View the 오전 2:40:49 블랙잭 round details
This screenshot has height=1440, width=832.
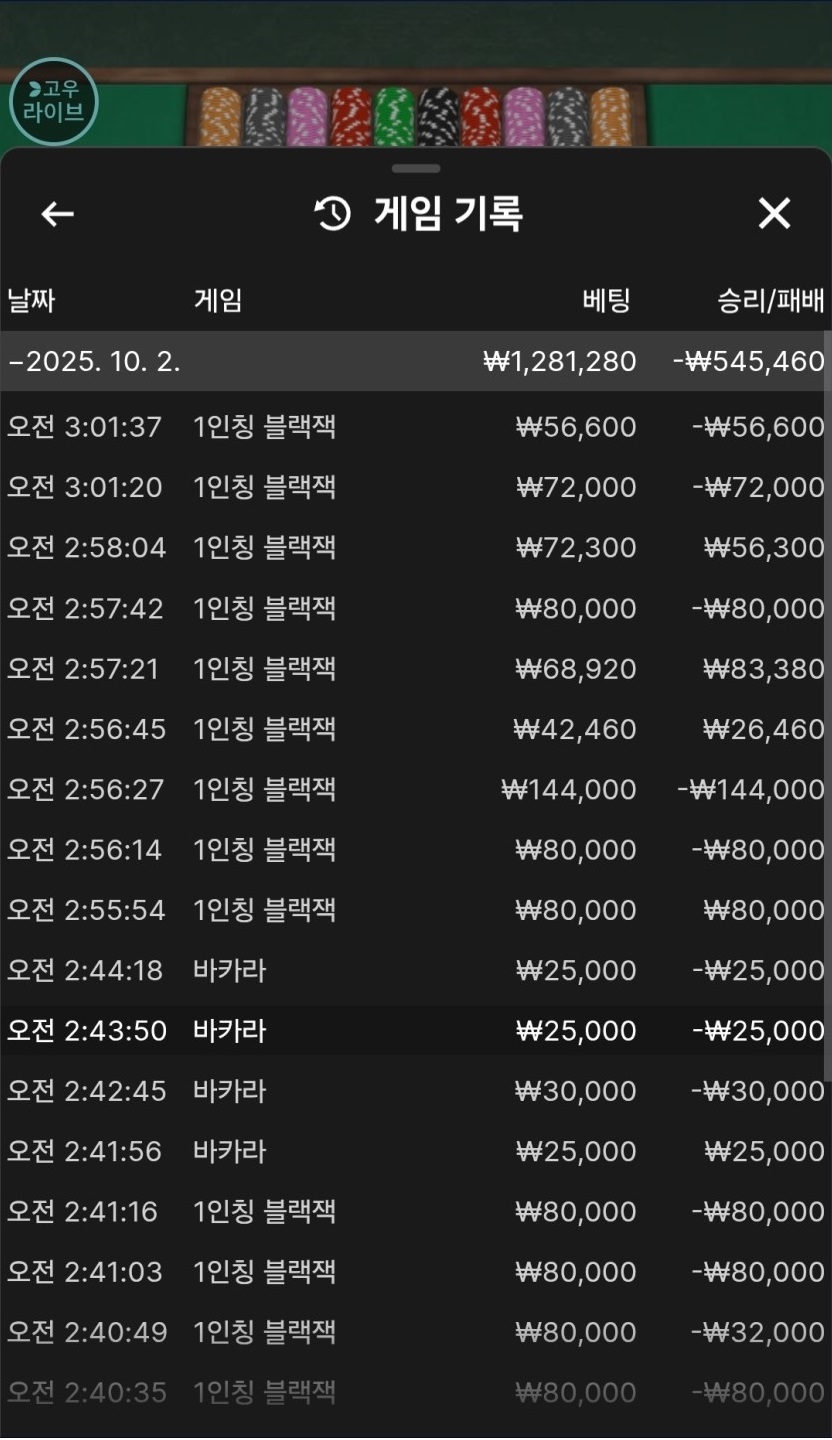(x=415, y=1332)
